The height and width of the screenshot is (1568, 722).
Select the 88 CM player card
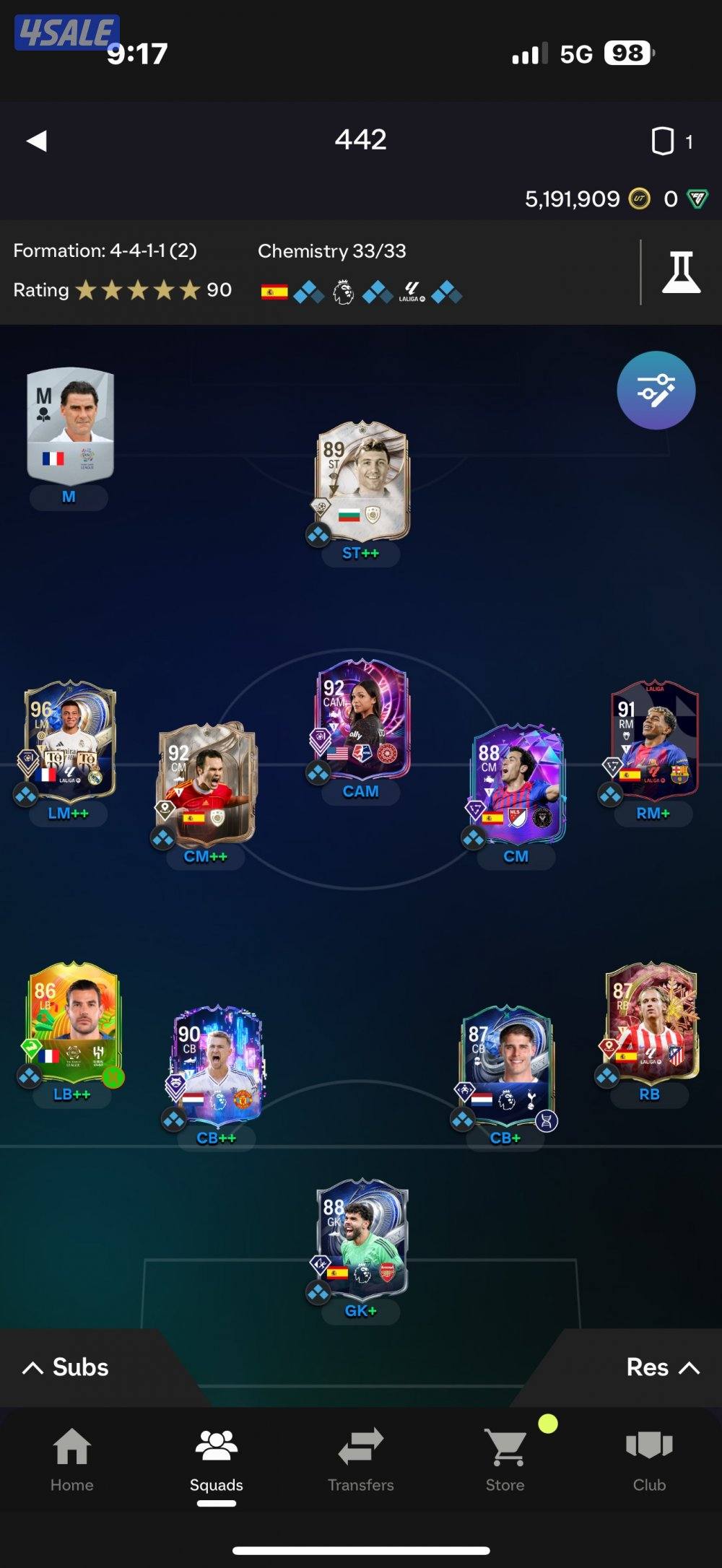click(x=517, y=783)
